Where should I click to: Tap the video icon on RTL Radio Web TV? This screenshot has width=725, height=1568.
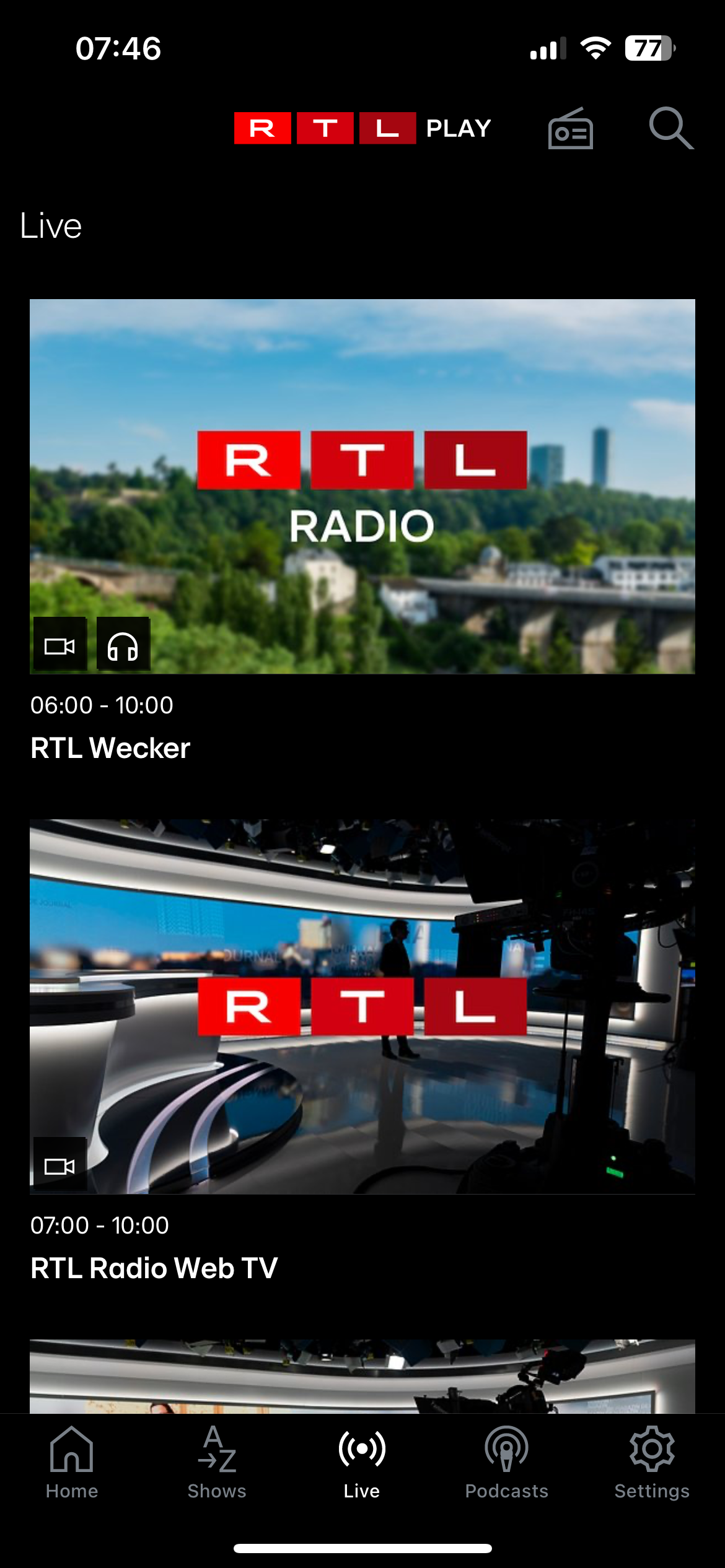tap(60, 1165)
